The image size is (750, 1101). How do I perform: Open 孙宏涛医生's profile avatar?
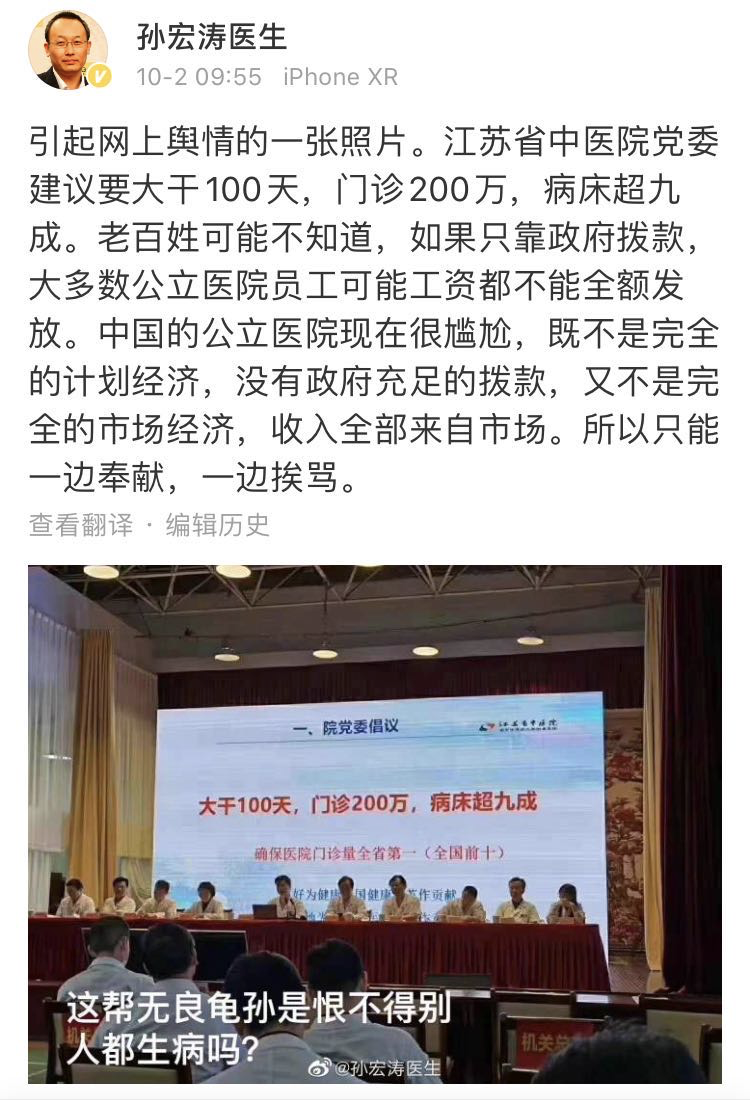68,50
